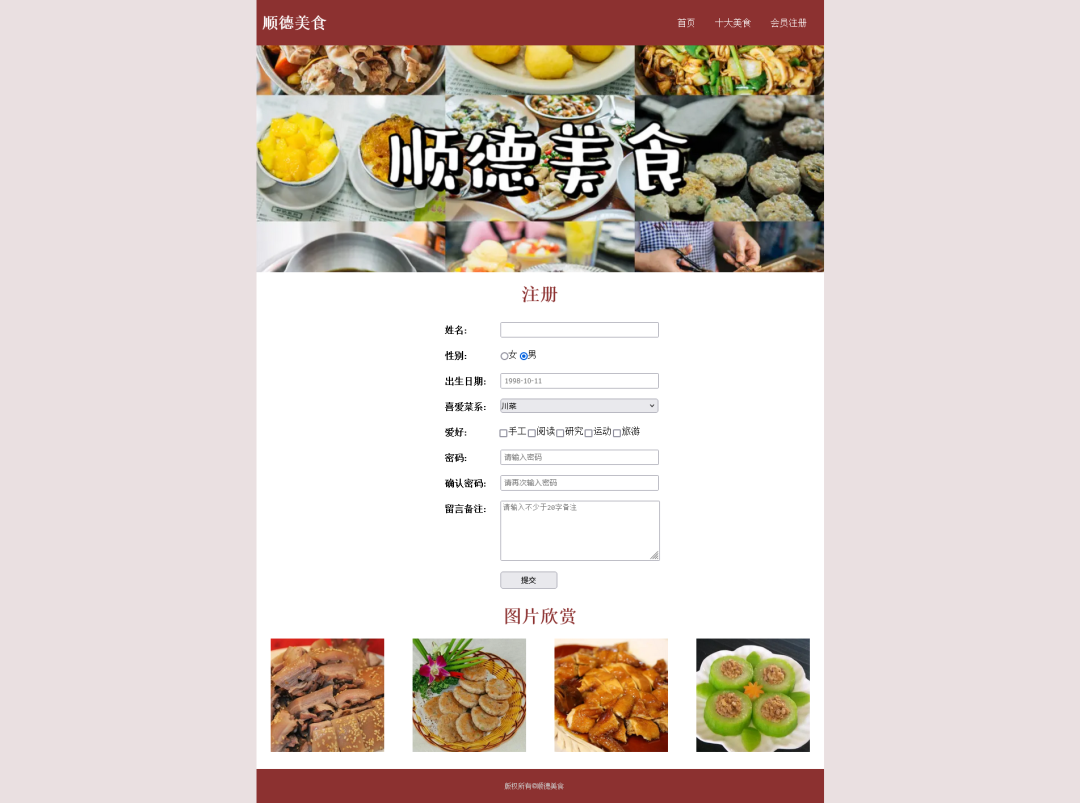1080x803 pixels.
Task: Open the 十大美食 page
Action: (732, 23)
